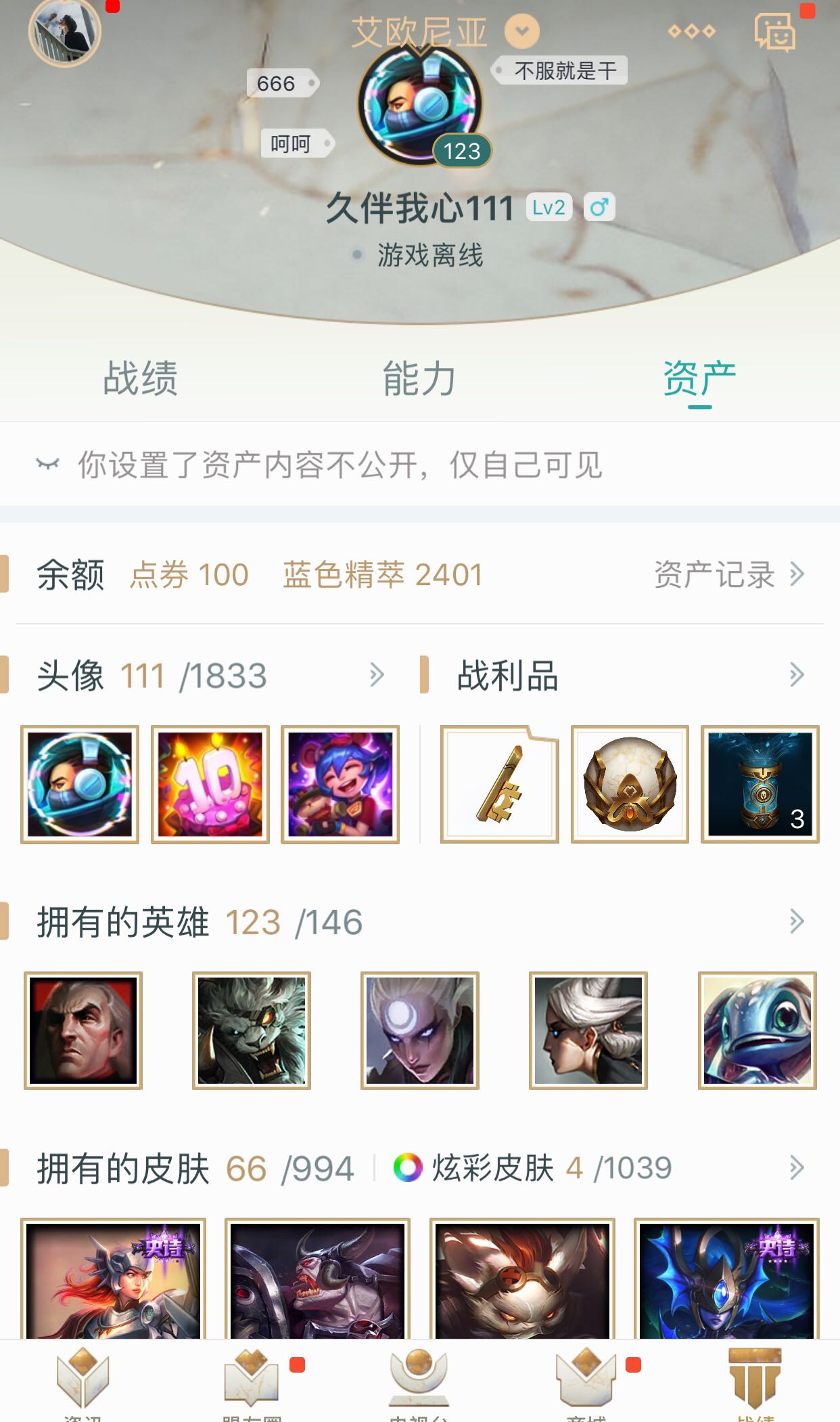Expand the 艾欧尼亚 server dropdown
The image size is (840, 1422).
(521, 31)
